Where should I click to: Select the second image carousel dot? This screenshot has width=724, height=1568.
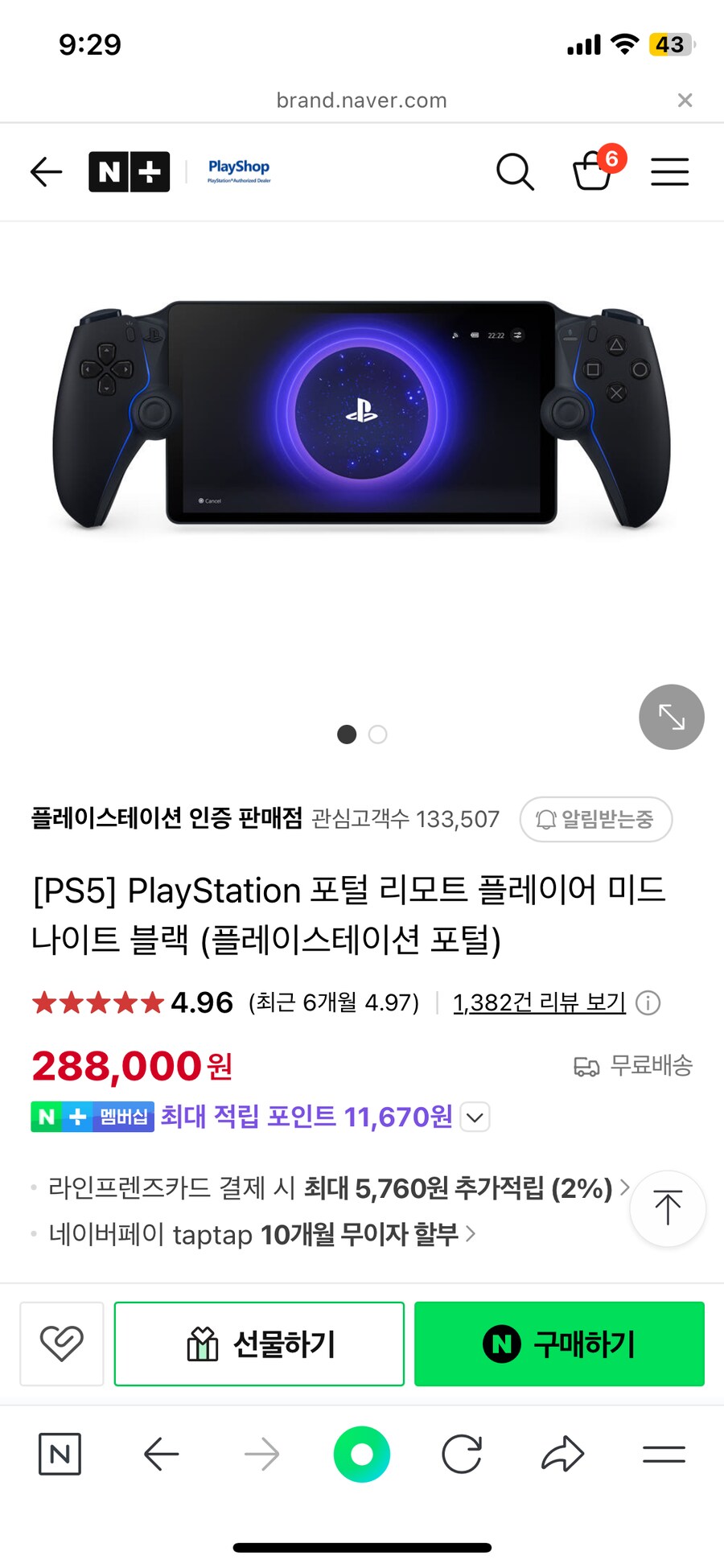pos(377,735)
